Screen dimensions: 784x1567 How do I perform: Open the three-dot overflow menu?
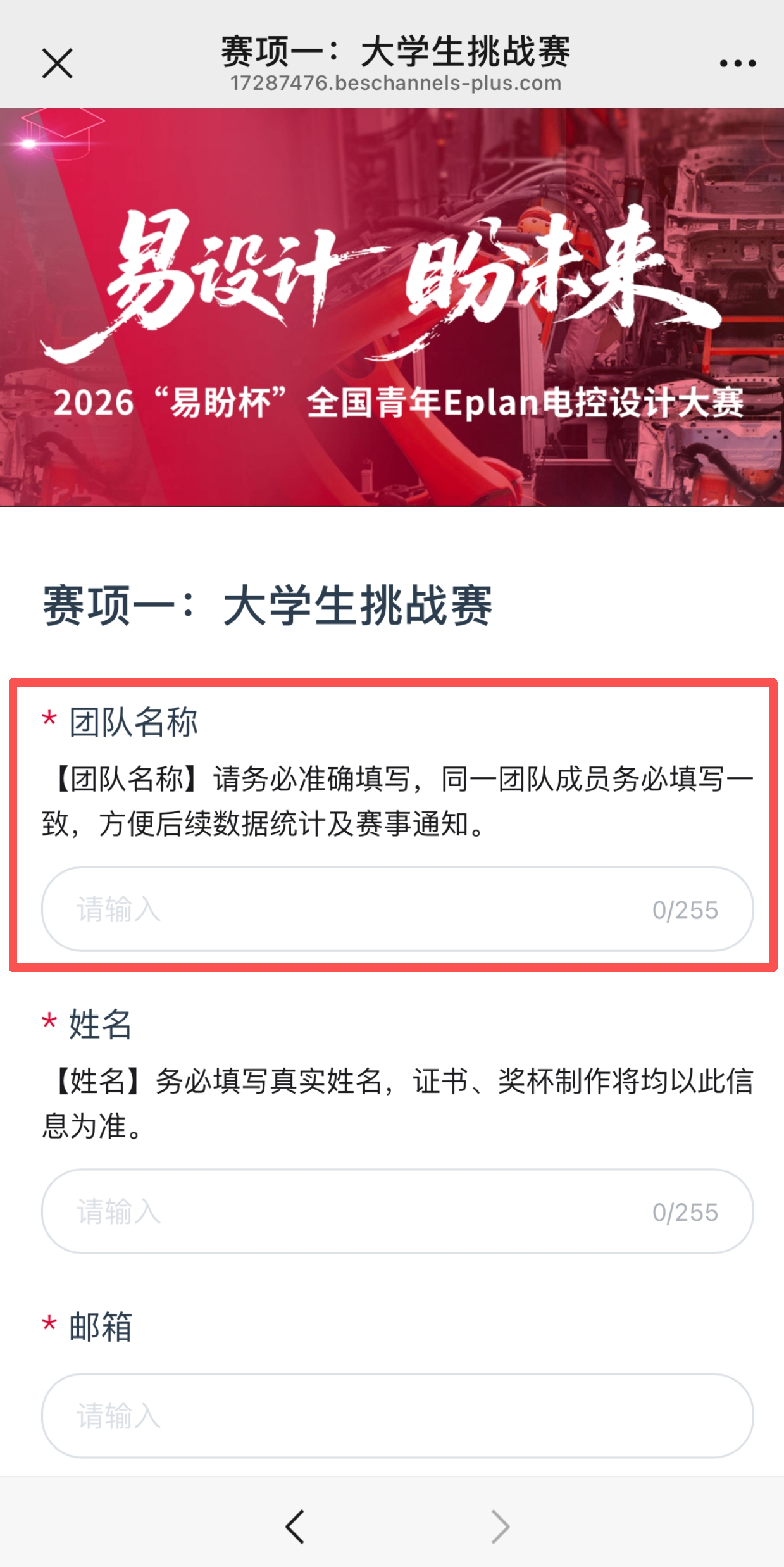[x=737, y=63]
